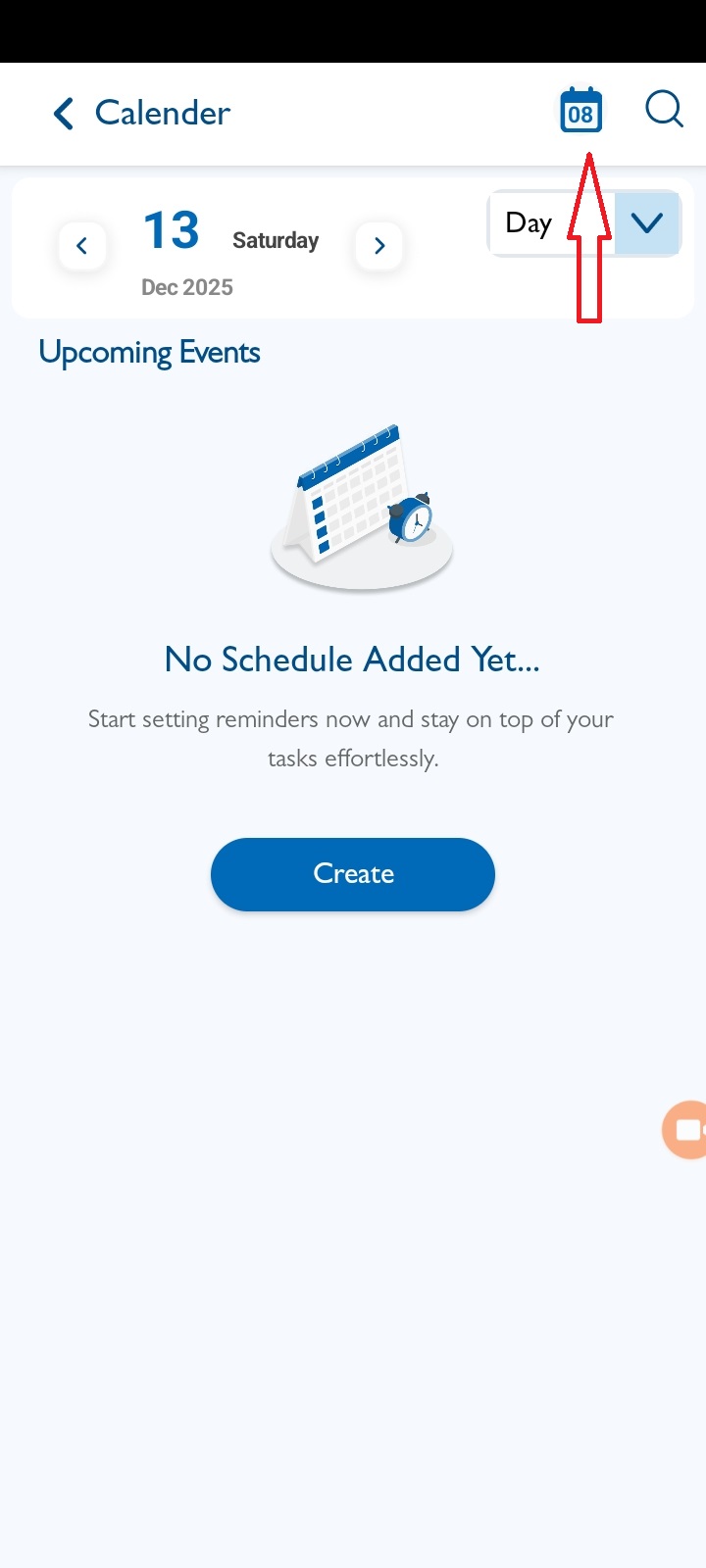Image resolution: width=706 pixels, height=1568 pixels.
Task: Tap the Create button
Action: coord(353,874)
